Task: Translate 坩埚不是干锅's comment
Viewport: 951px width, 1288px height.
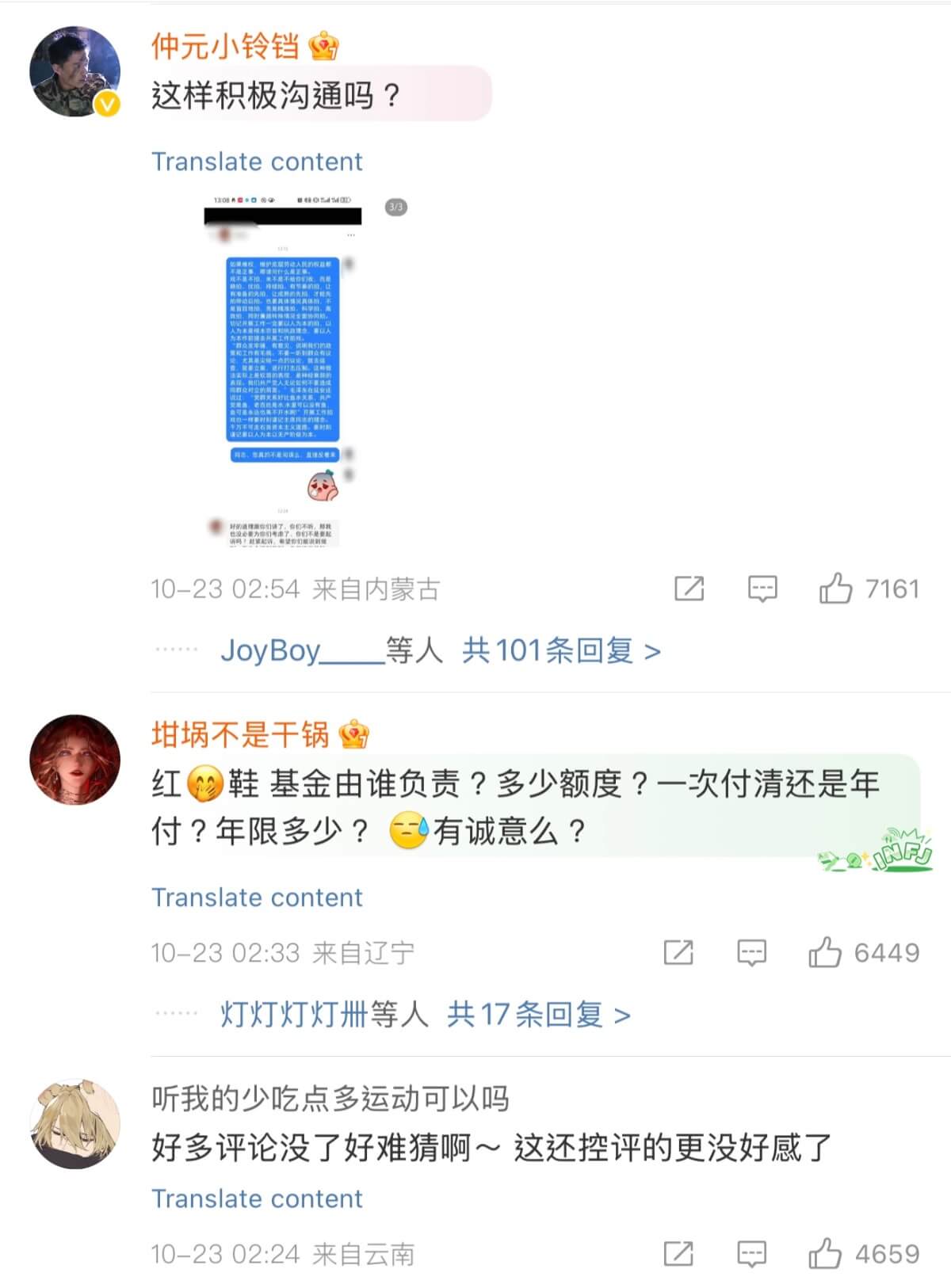Action: 257,897
